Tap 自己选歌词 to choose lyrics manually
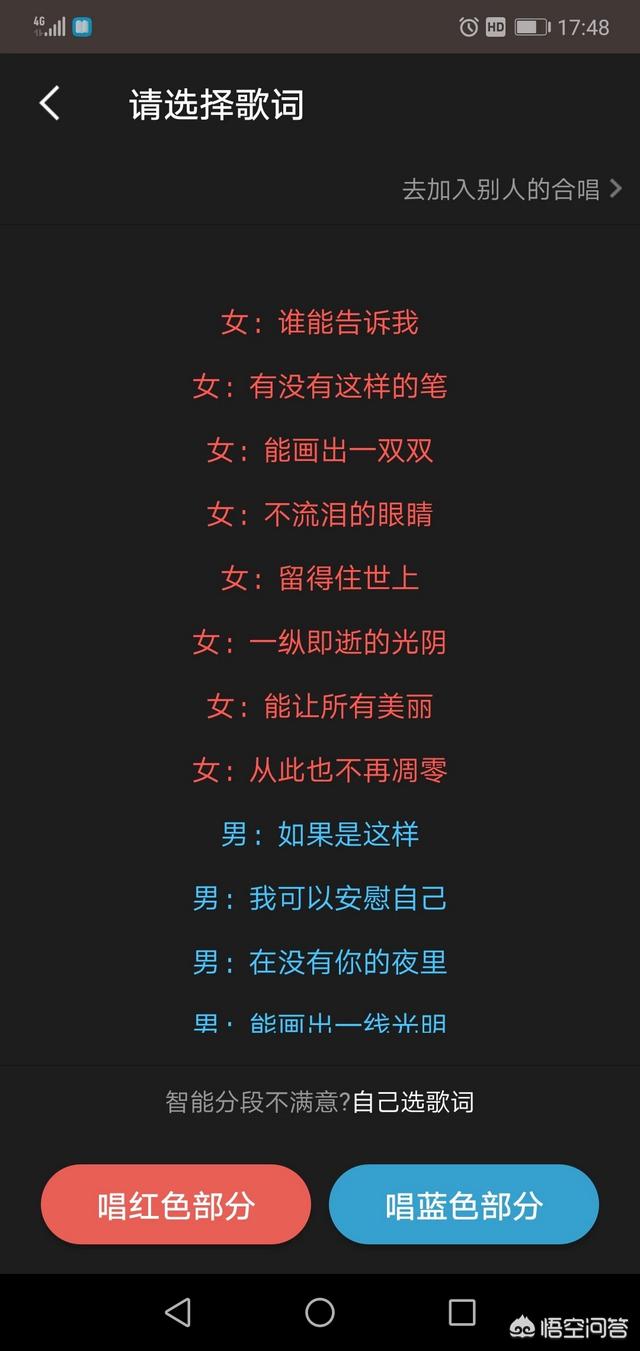Viewport: 640px width, 1351px height. pyautogui.click(x=413, y=1102)
